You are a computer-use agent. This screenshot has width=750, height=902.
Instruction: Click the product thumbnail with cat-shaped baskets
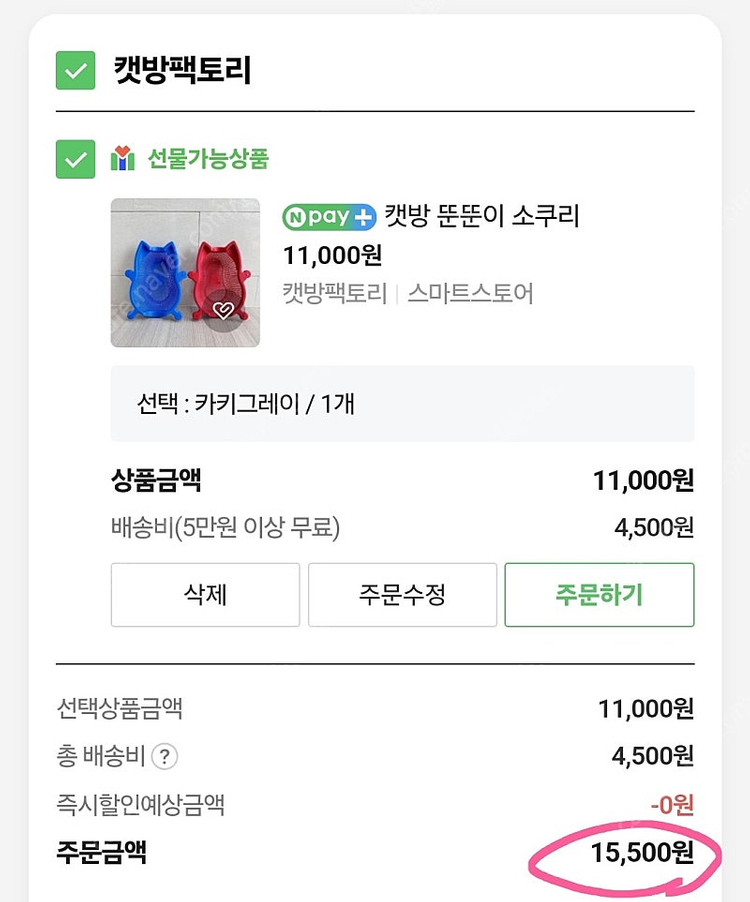[184, 272]
